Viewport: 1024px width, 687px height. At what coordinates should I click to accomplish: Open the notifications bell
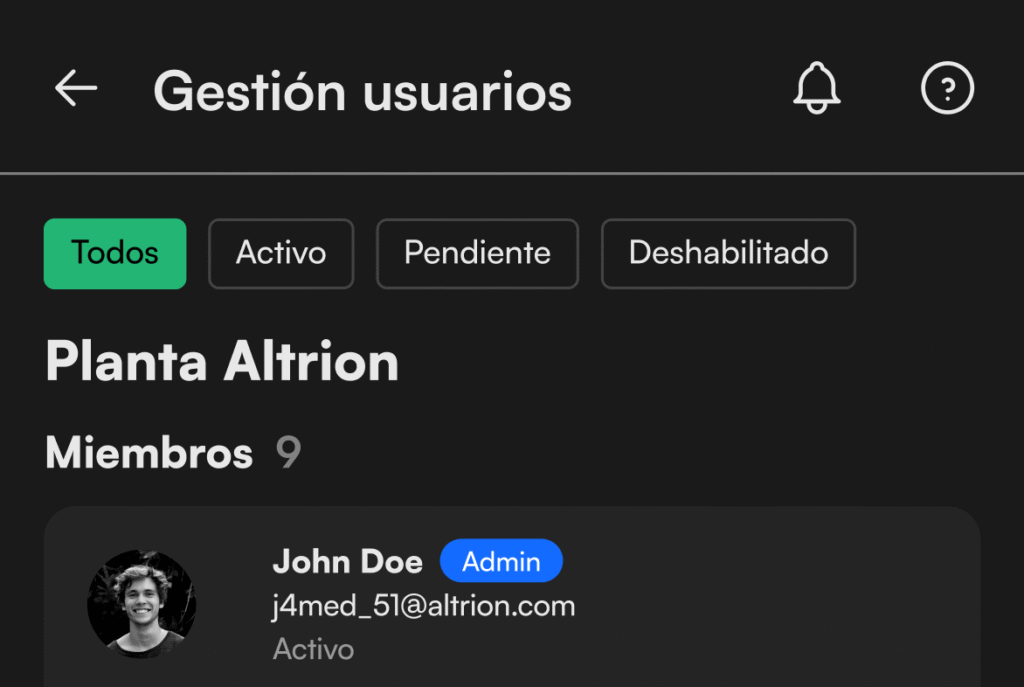point(817,89)
